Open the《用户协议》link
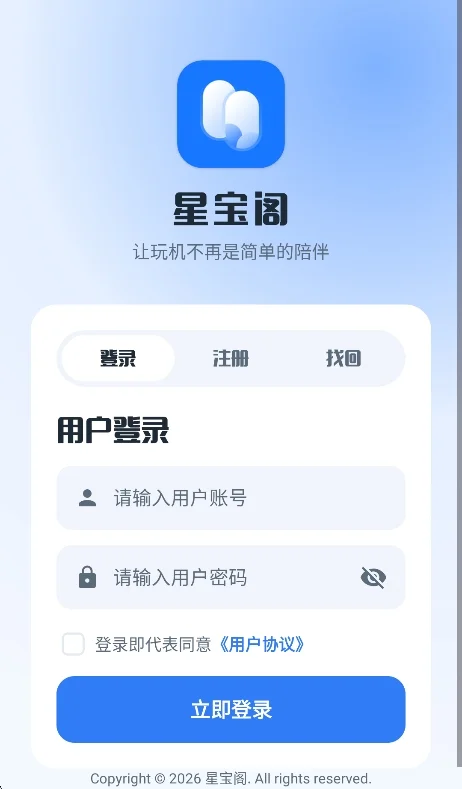The width and height of the screenshot is (462, 789). pyautogui.click(x=262, y=644)
